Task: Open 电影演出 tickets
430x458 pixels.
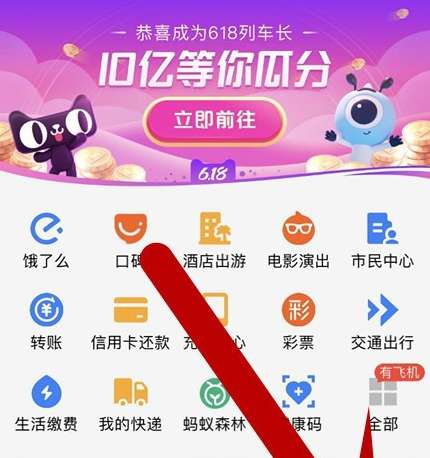Action: (x=299, y=241)
